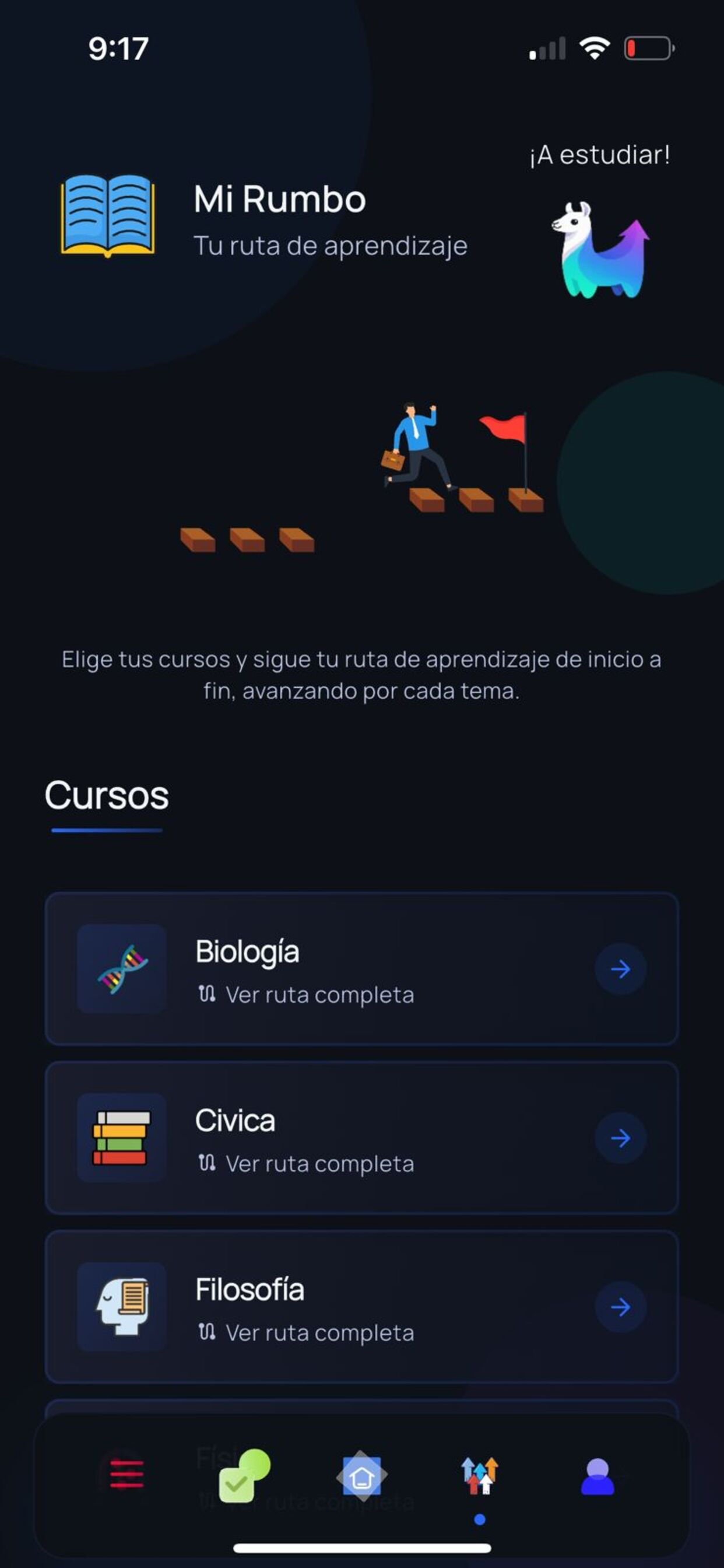
Task: Tap the route squiggle icon beside Biología's Ver ruta completa
Action: (208, 994)
